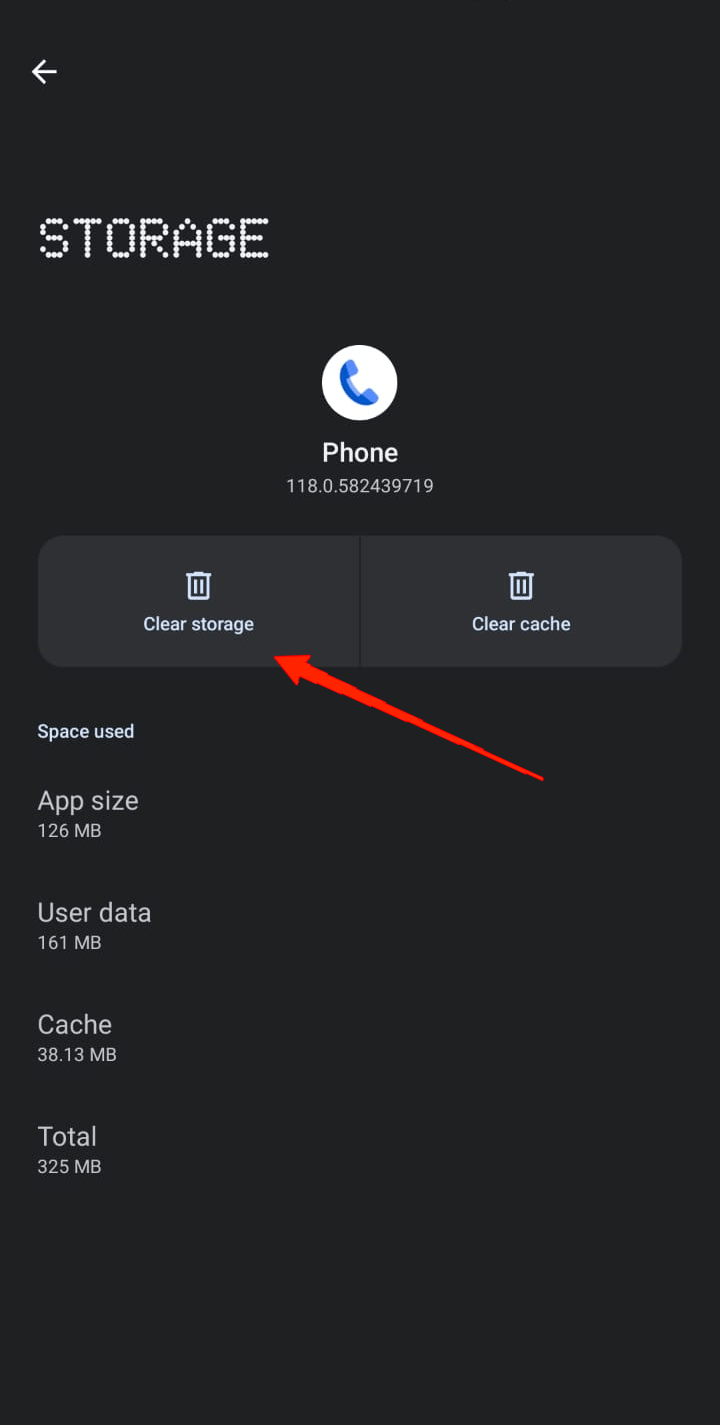720x1425 pixels.
Task: Select the STORAGE heading
Action: (x=153, y=237)
